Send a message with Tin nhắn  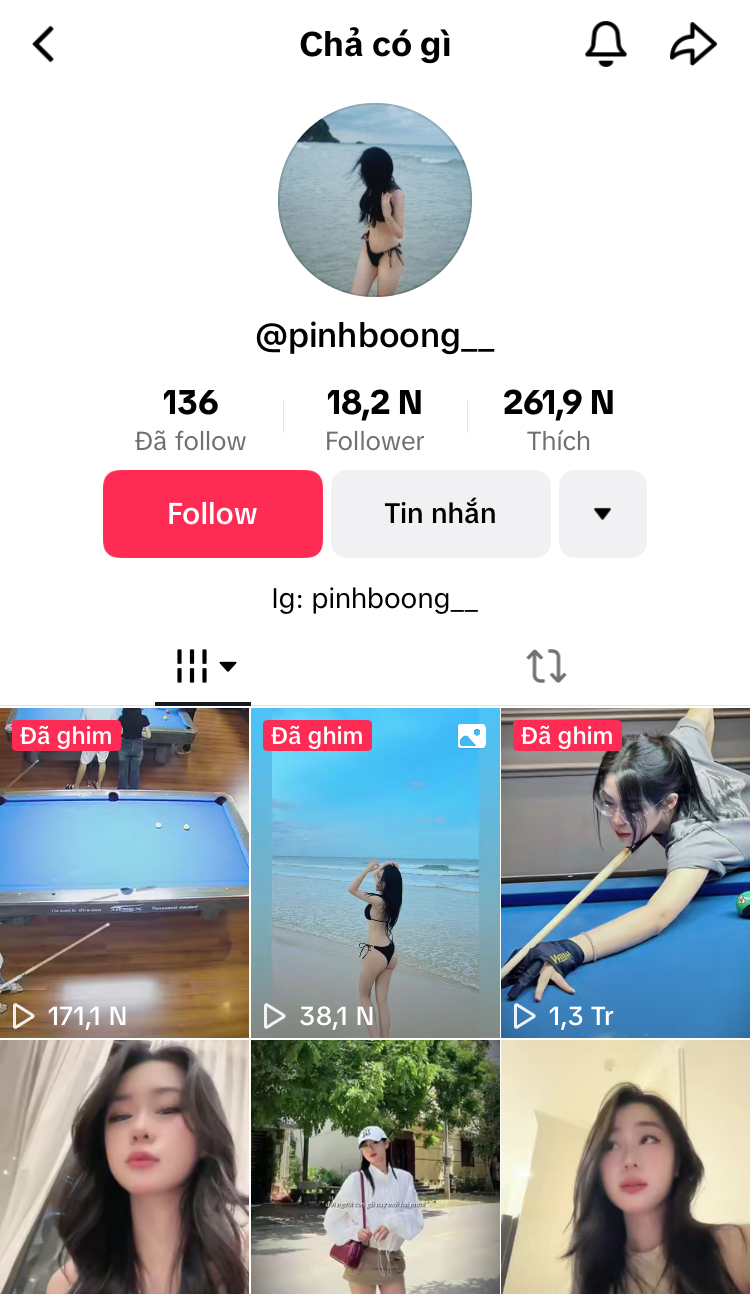click(x=440, y=514)
